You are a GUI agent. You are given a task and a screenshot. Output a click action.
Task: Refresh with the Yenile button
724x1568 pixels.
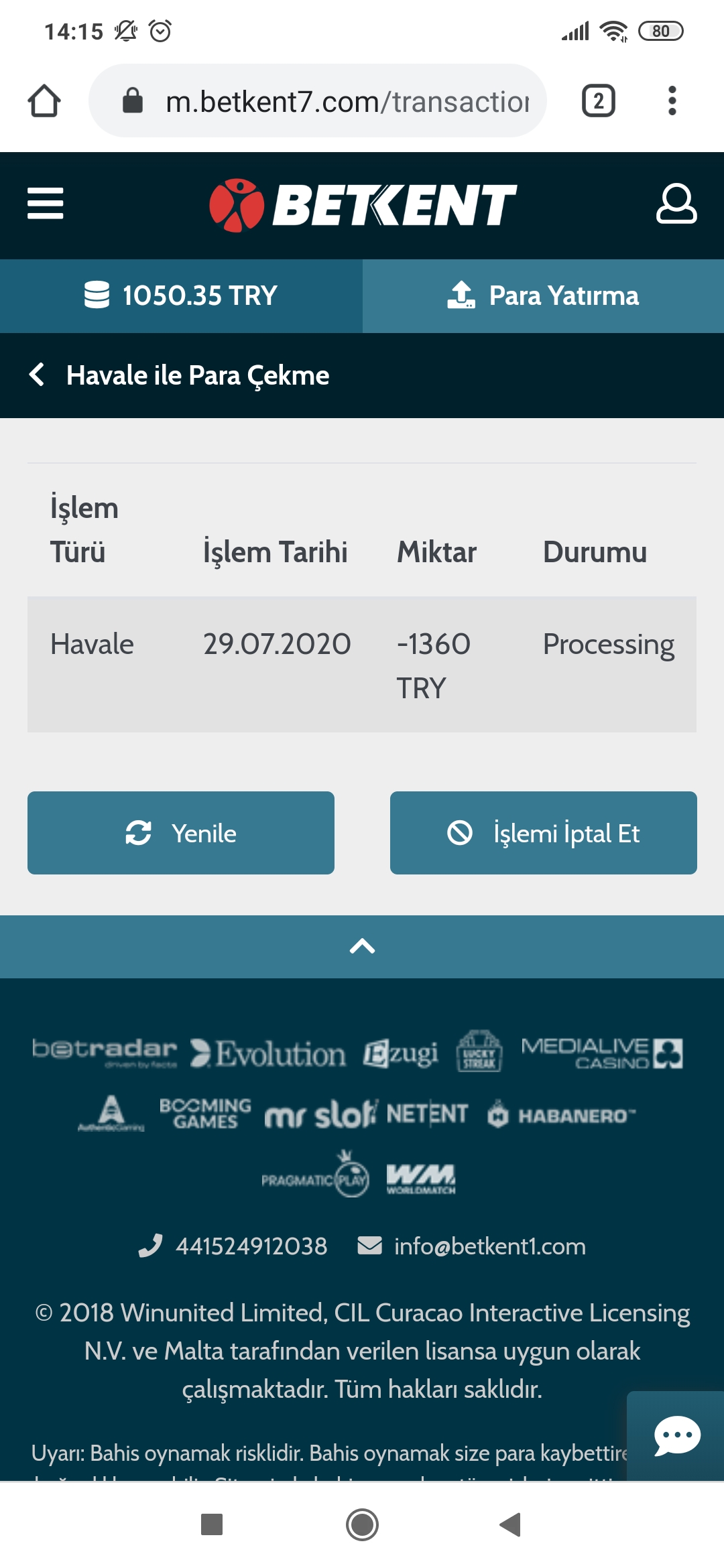[x=181, y=833]
